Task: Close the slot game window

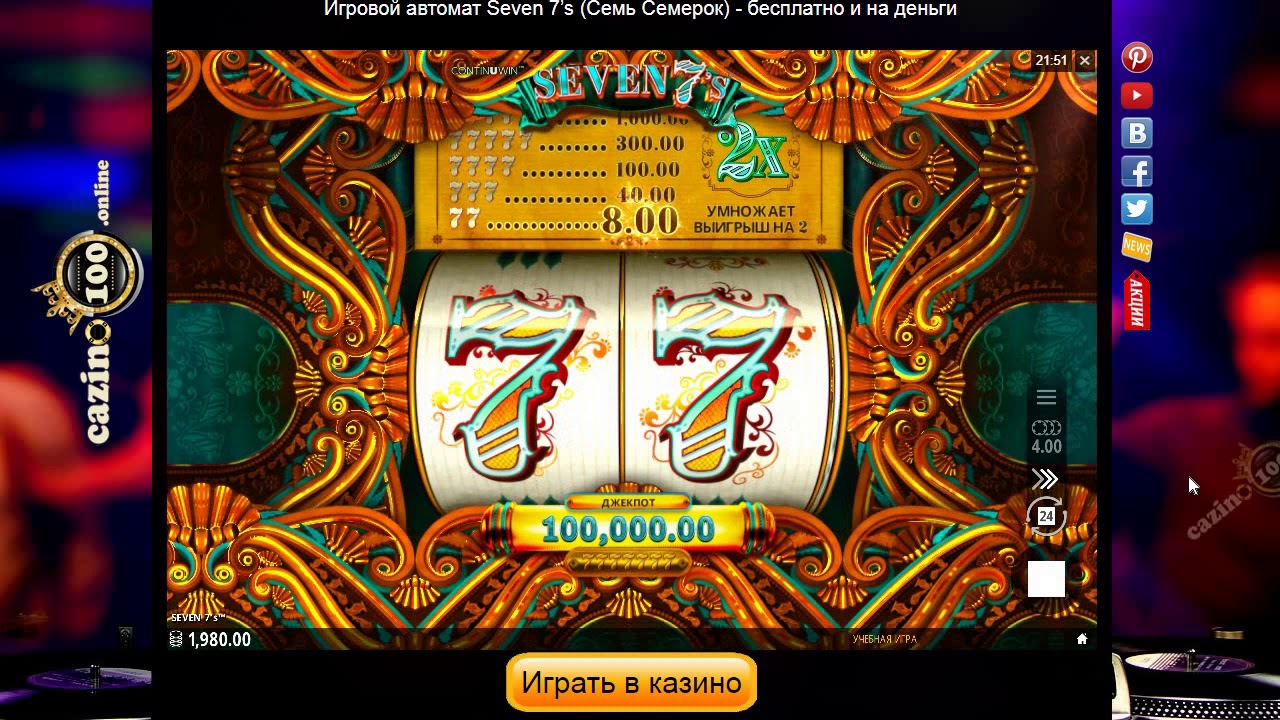Action: [1084, 61]
